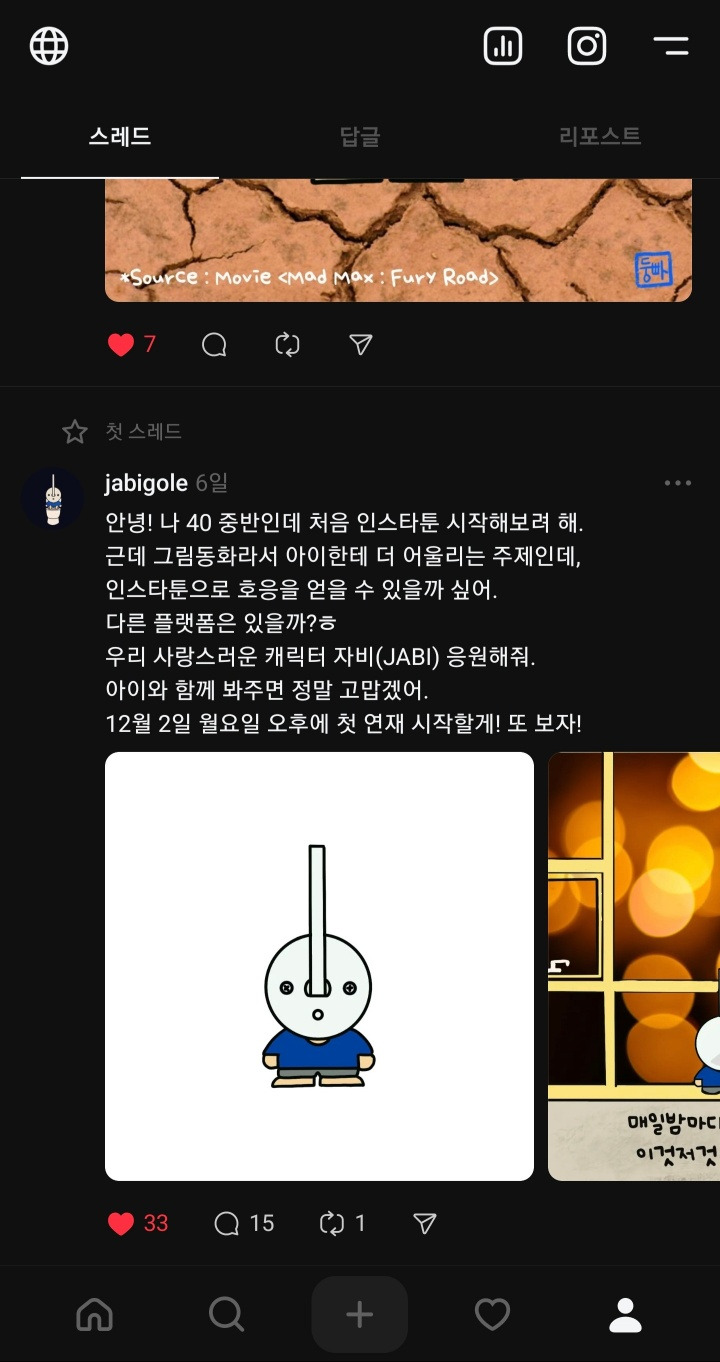The height and width of the screenshot is (1362, 720).
Task: Go to home feed via house icon
Action: pyautogui.click(x=94, y=1314)
